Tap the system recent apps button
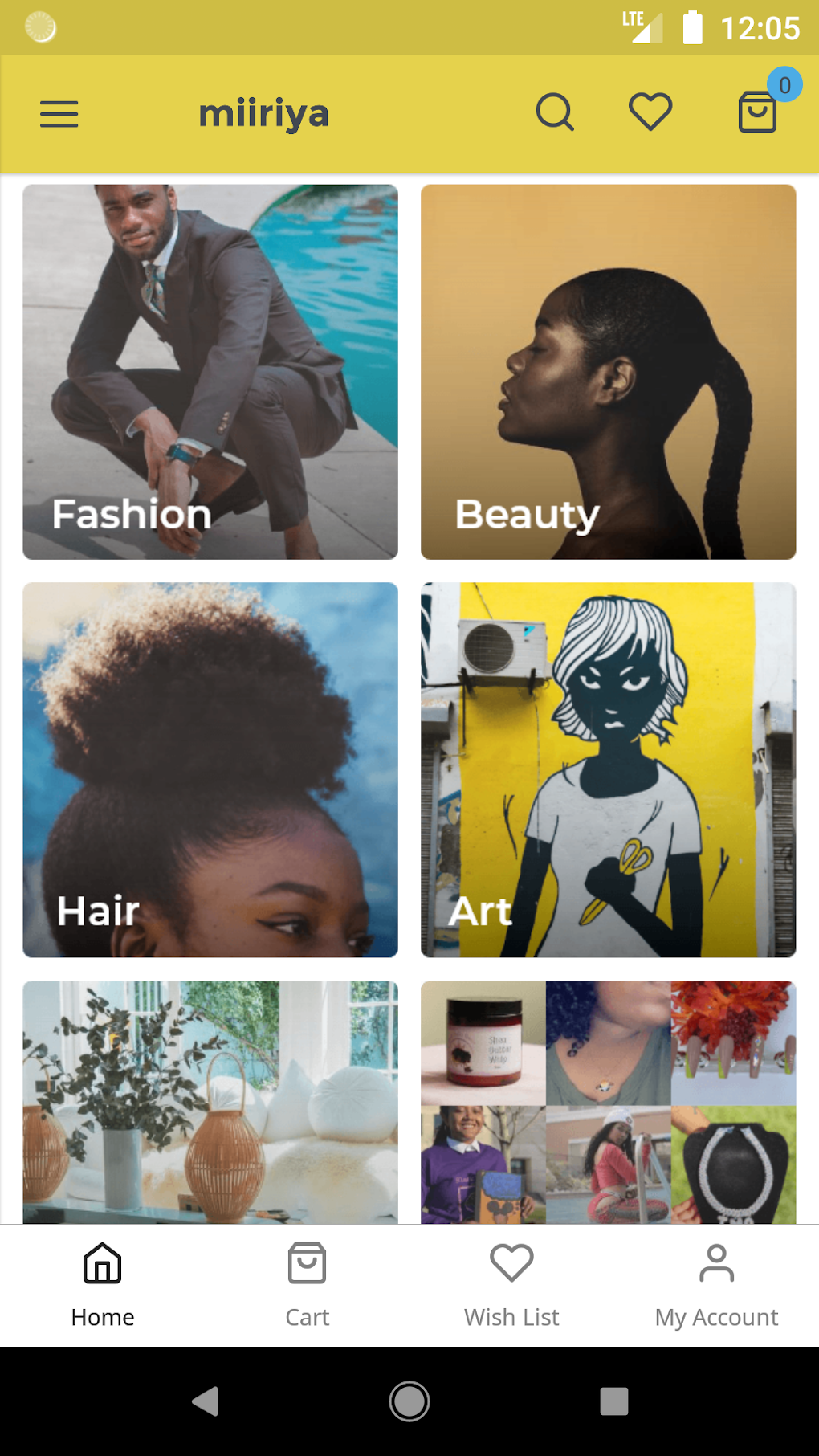Viewport: 819px width, 1456px height. [x=613, y=1401]
